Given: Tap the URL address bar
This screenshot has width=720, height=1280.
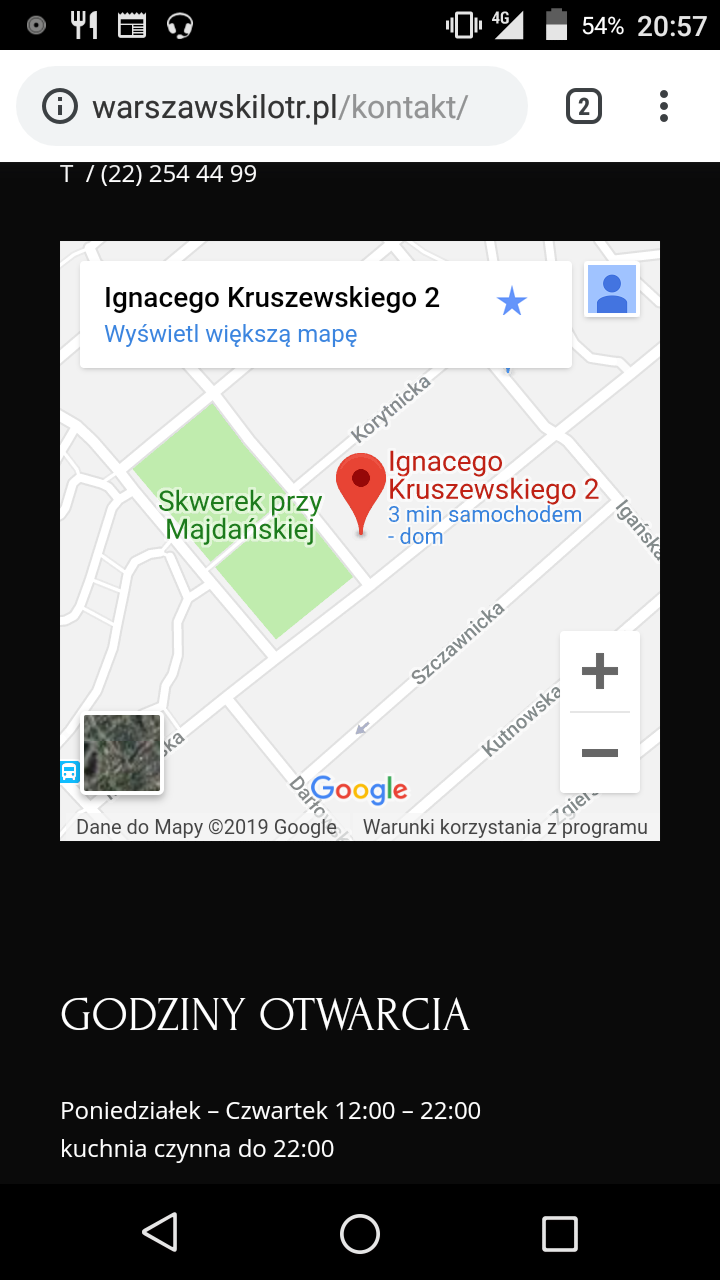Looking at the screenshot, I should click(280, 107).
